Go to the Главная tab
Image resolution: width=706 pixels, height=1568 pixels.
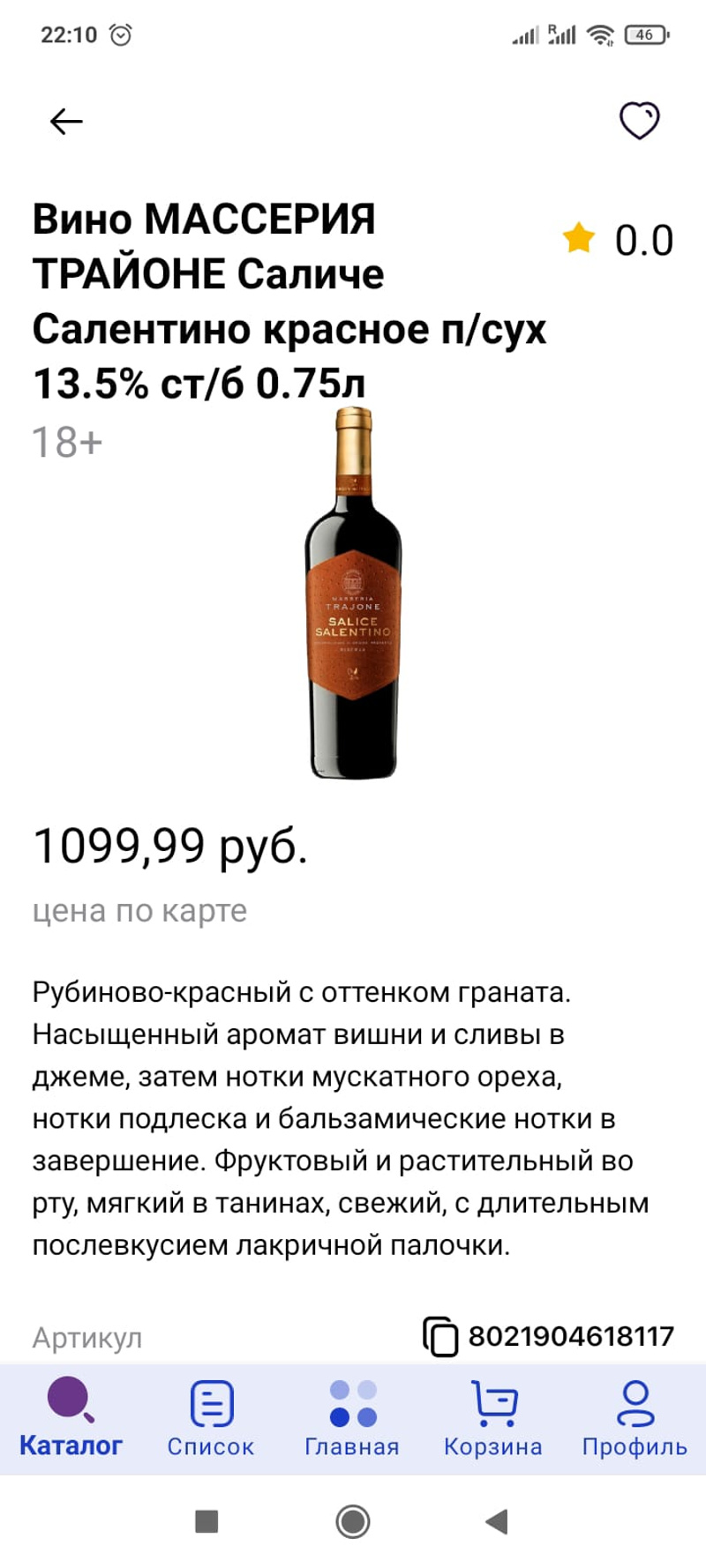tap(352, 1417)
